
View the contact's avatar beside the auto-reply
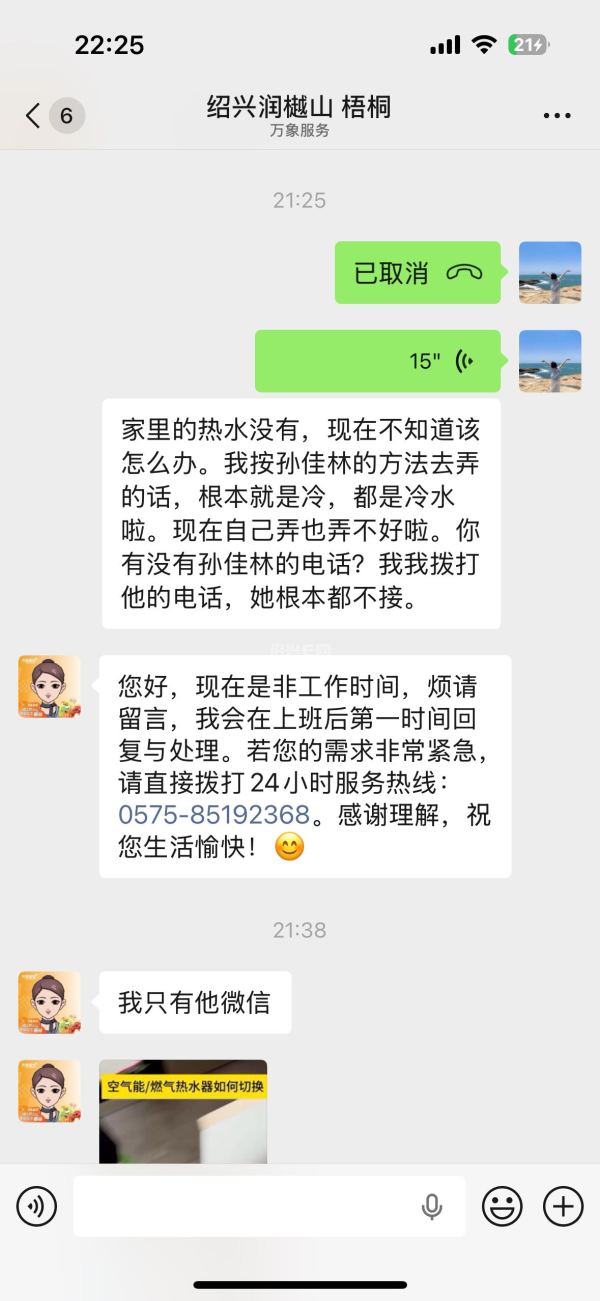tap(49, 687)
